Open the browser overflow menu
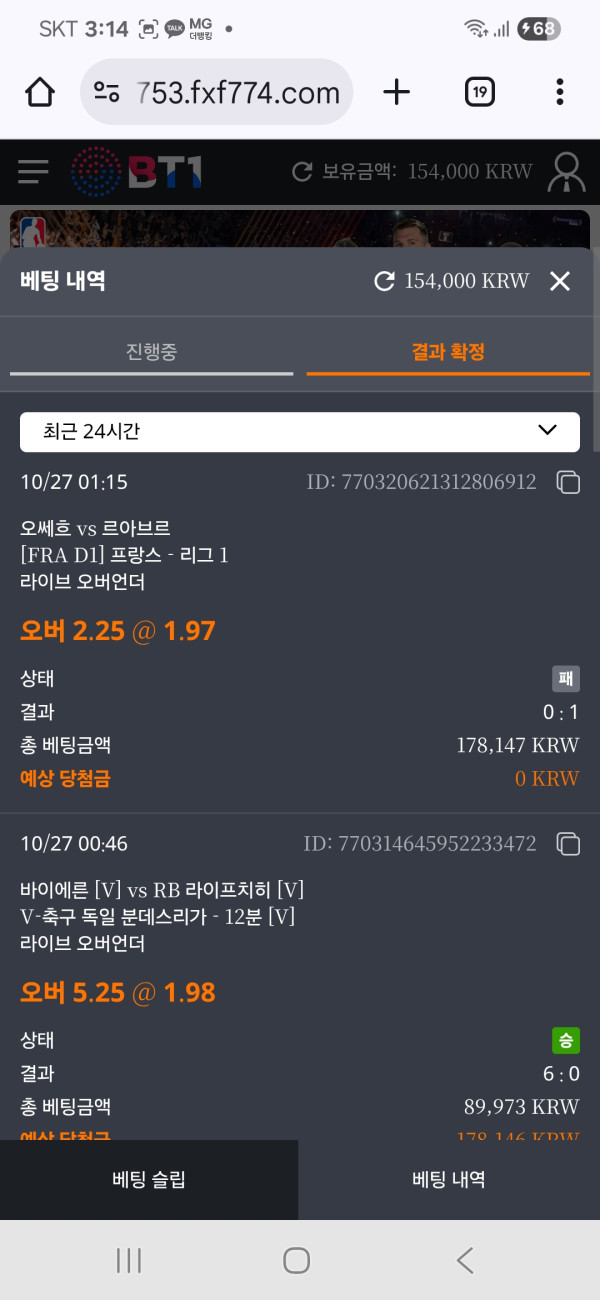The image size is (600, 1300). tap(559, 93)
